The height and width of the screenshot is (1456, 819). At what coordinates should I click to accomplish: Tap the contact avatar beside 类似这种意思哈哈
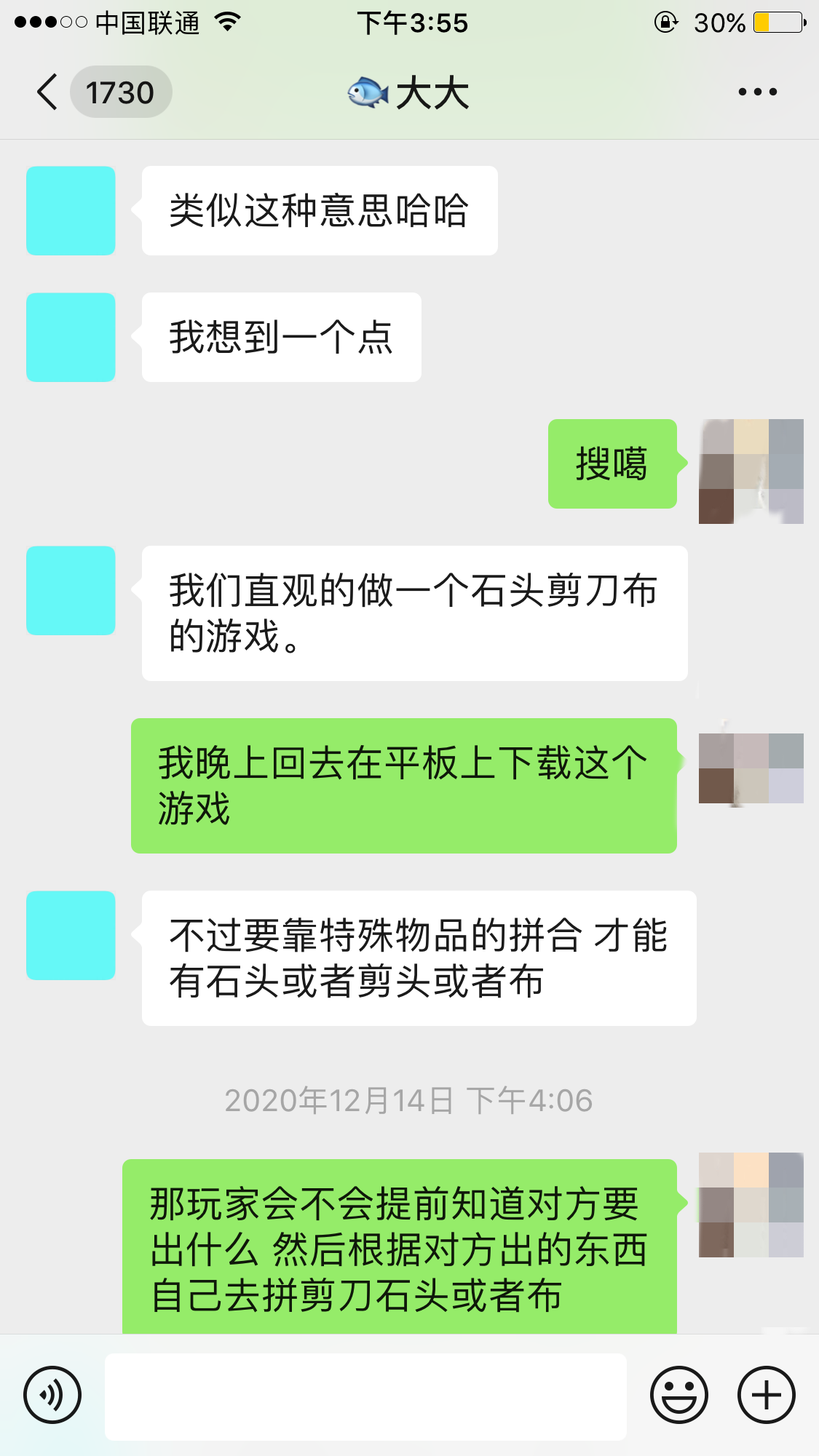click(70, 210)
